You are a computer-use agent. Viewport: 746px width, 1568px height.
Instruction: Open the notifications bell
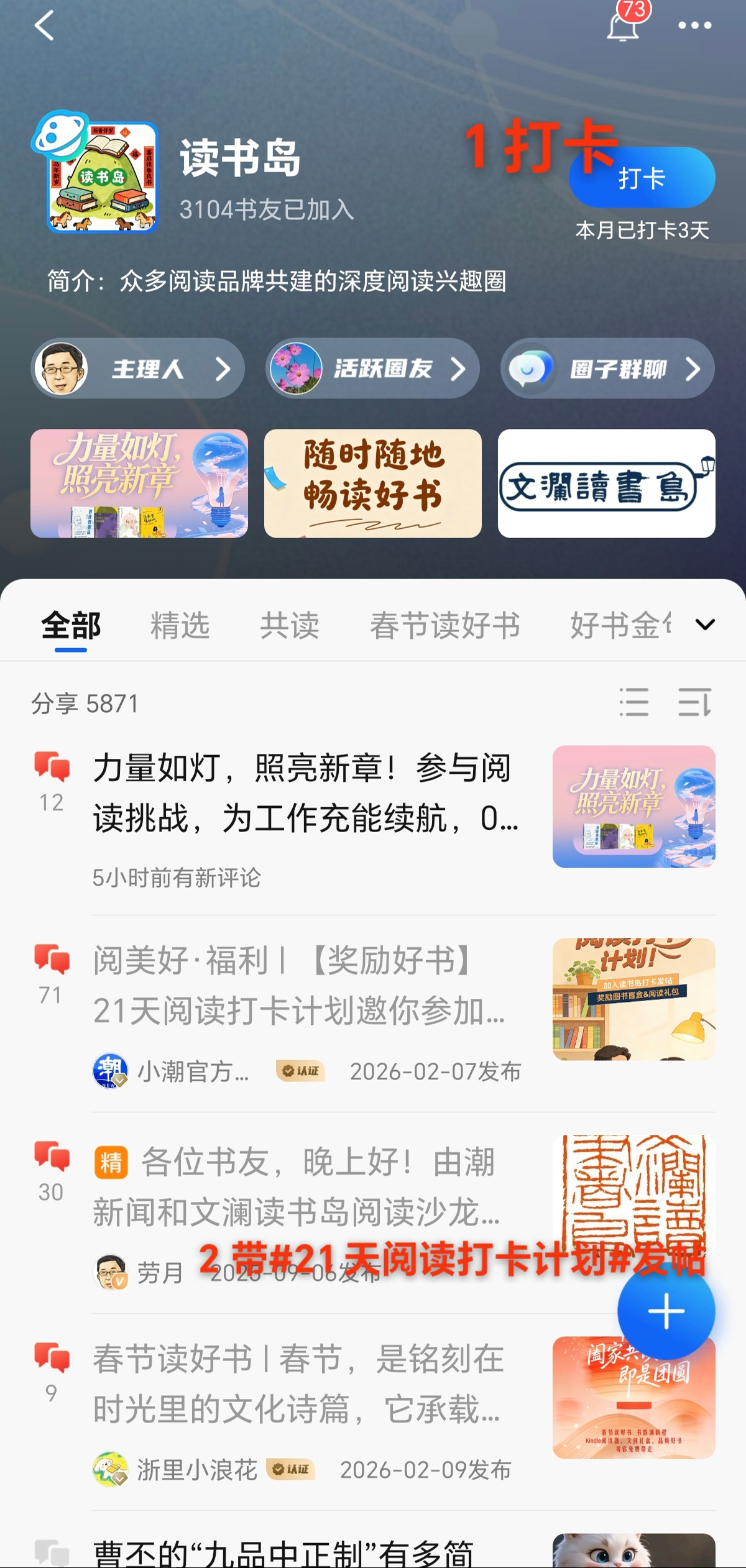[x=623, y=26]
